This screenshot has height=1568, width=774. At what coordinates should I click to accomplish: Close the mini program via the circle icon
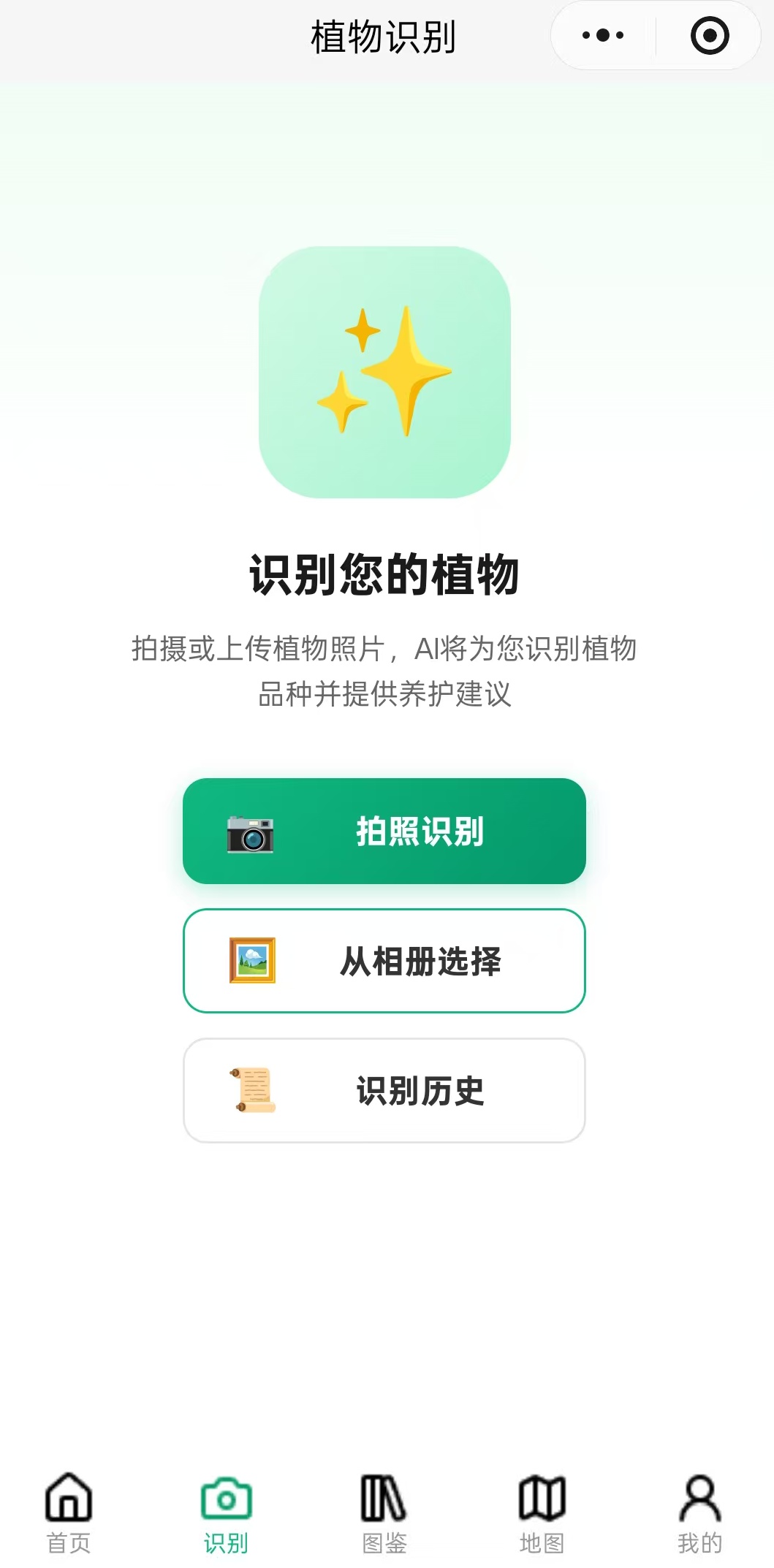pos(709,35)
